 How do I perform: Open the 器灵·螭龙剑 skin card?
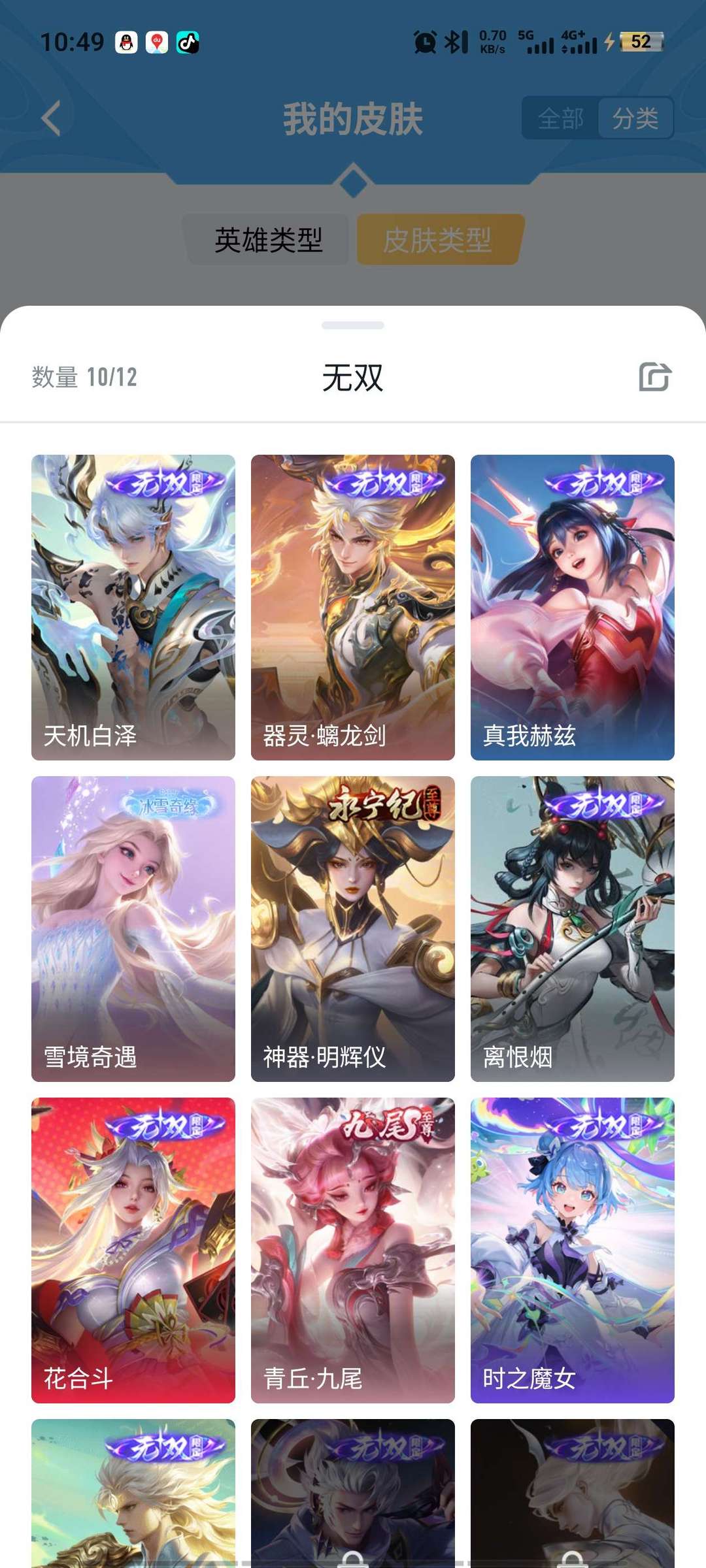[x=353, y=608]
